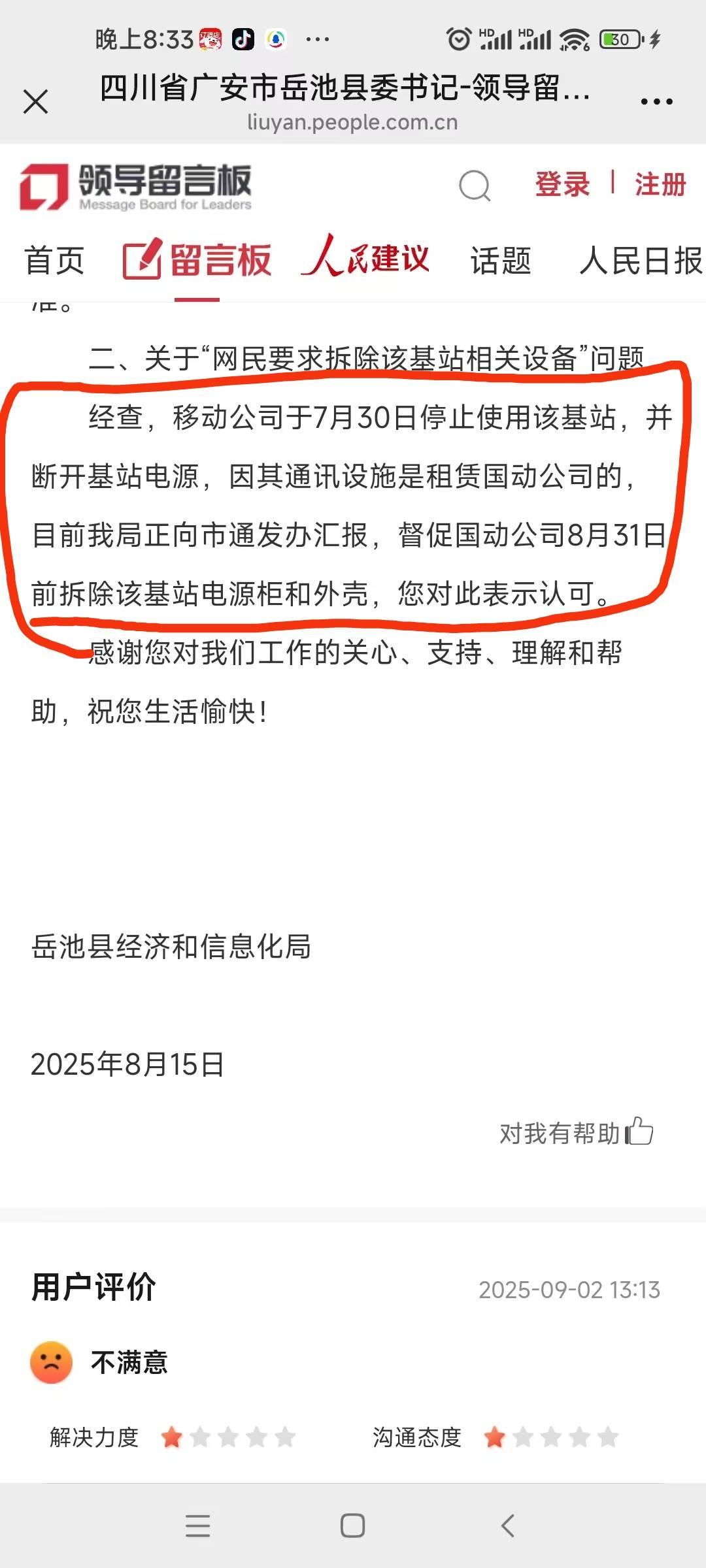This screenshot has height=1568, width=706.
Task: Open the 领导留言板 logo homepage
Action: (x=136, y=187)
